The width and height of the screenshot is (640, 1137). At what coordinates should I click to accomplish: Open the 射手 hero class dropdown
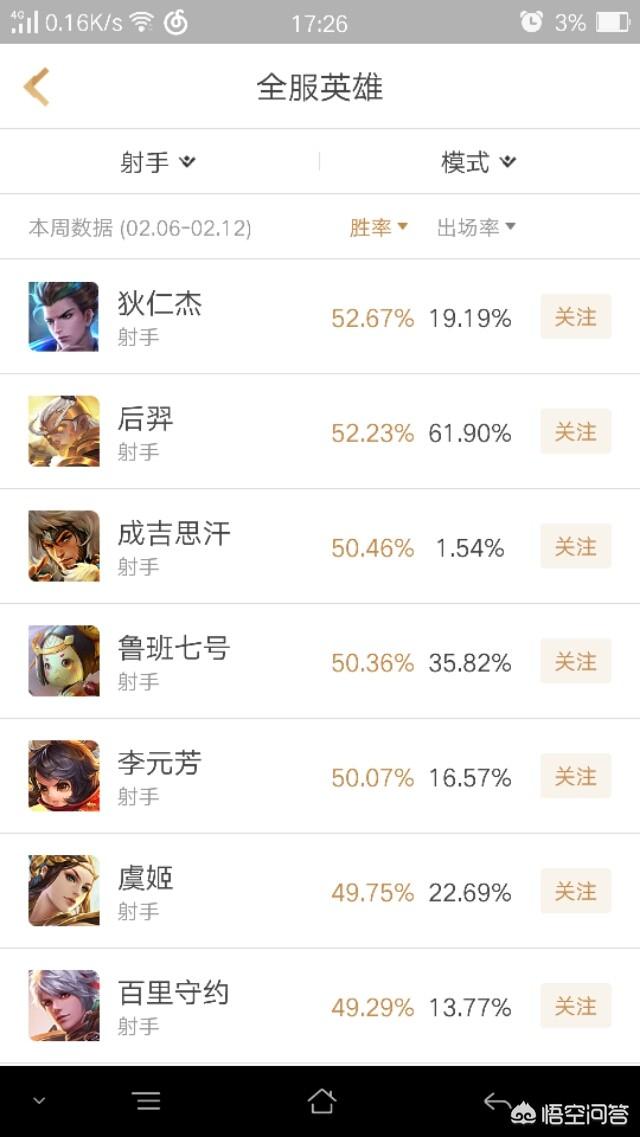click(158, 162)
